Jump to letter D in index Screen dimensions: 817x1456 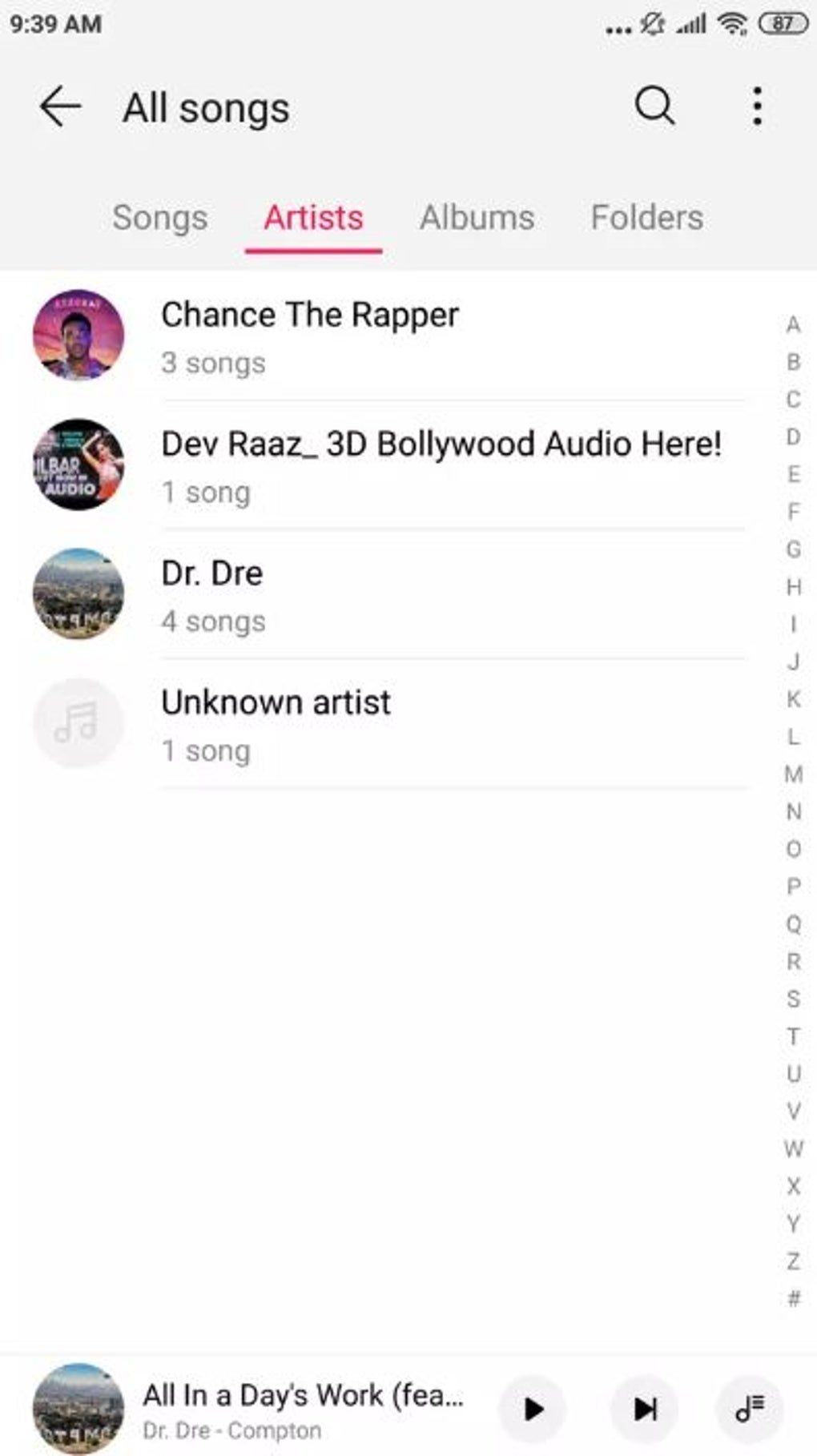793,437
